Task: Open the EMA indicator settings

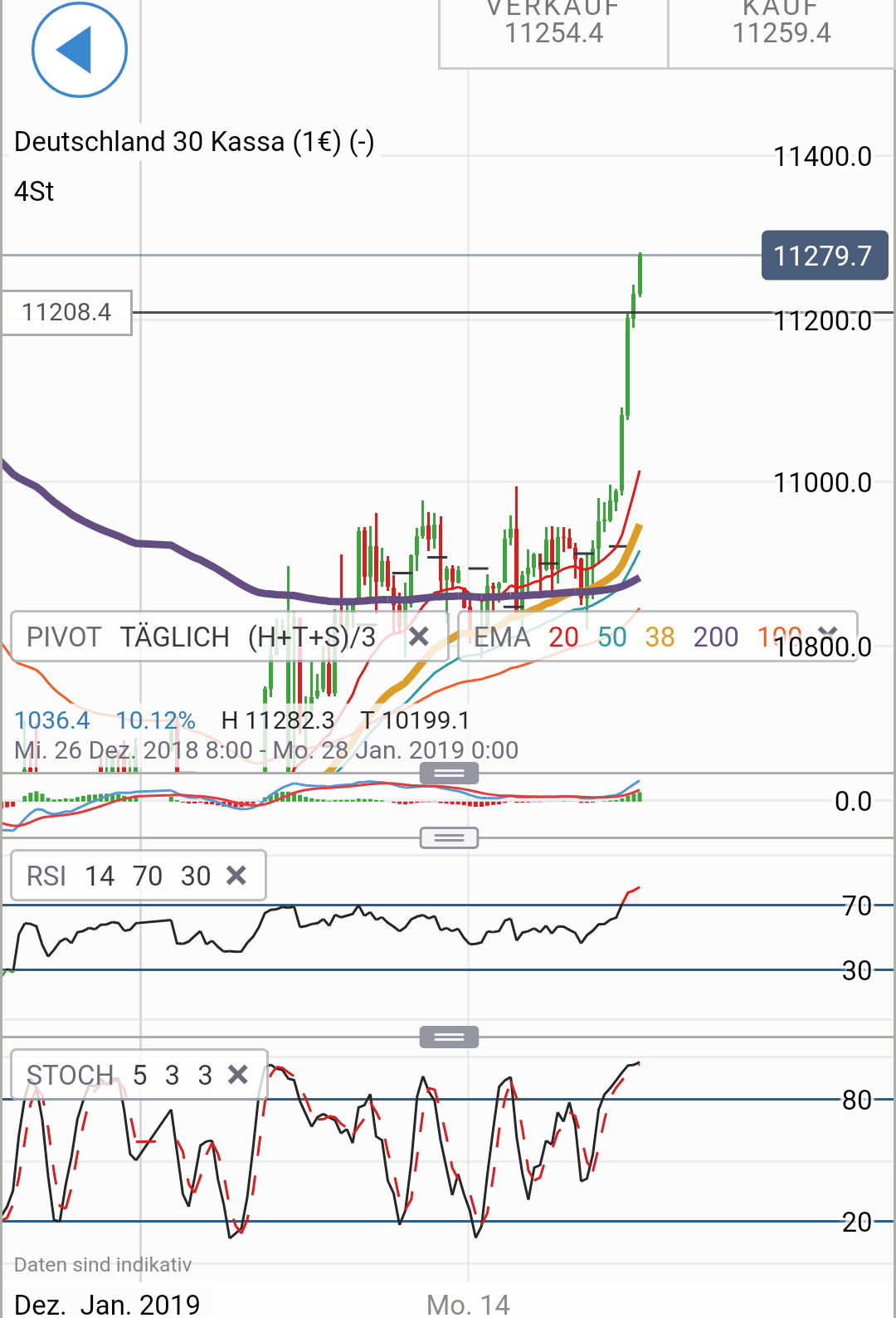Action: click(503, 637)
